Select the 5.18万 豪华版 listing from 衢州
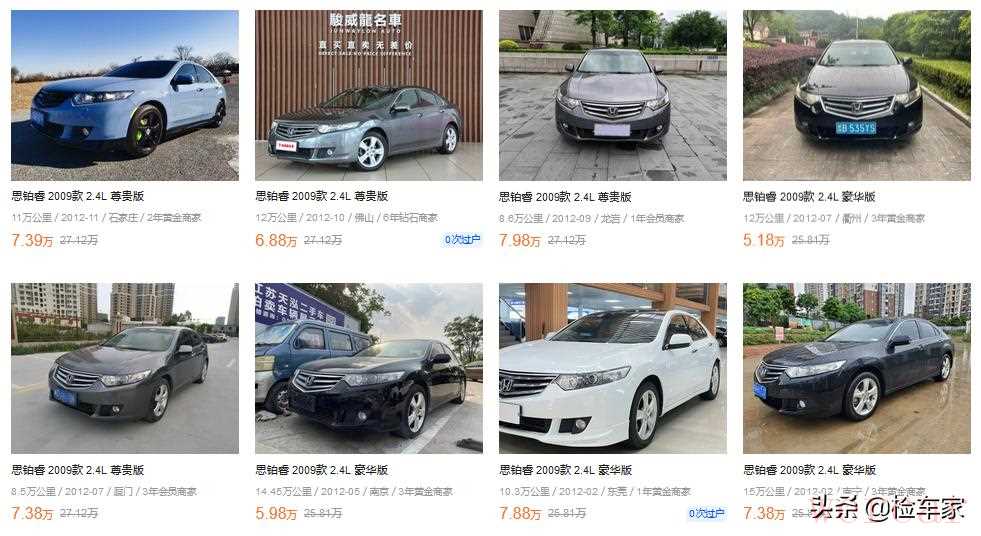 point(856,95)
